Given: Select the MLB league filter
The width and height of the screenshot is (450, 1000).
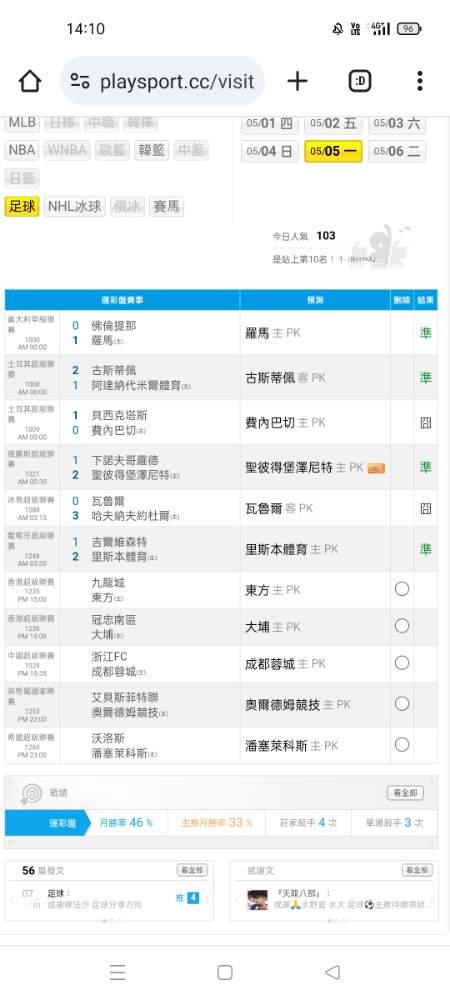Looking at the screenshot, I should [x=22, y=122].
